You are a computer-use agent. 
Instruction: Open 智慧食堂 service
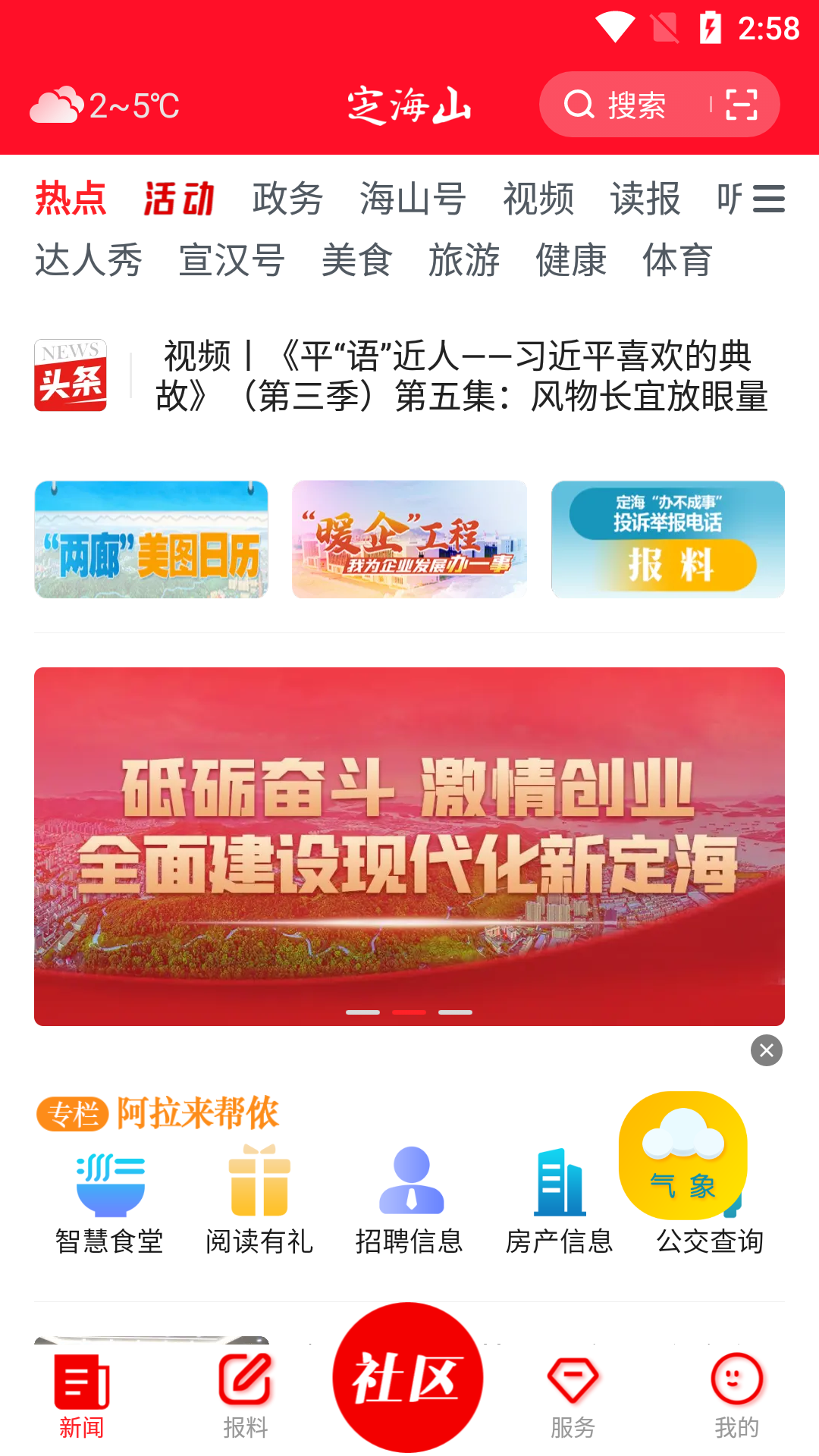click(x=110, y=1198)
